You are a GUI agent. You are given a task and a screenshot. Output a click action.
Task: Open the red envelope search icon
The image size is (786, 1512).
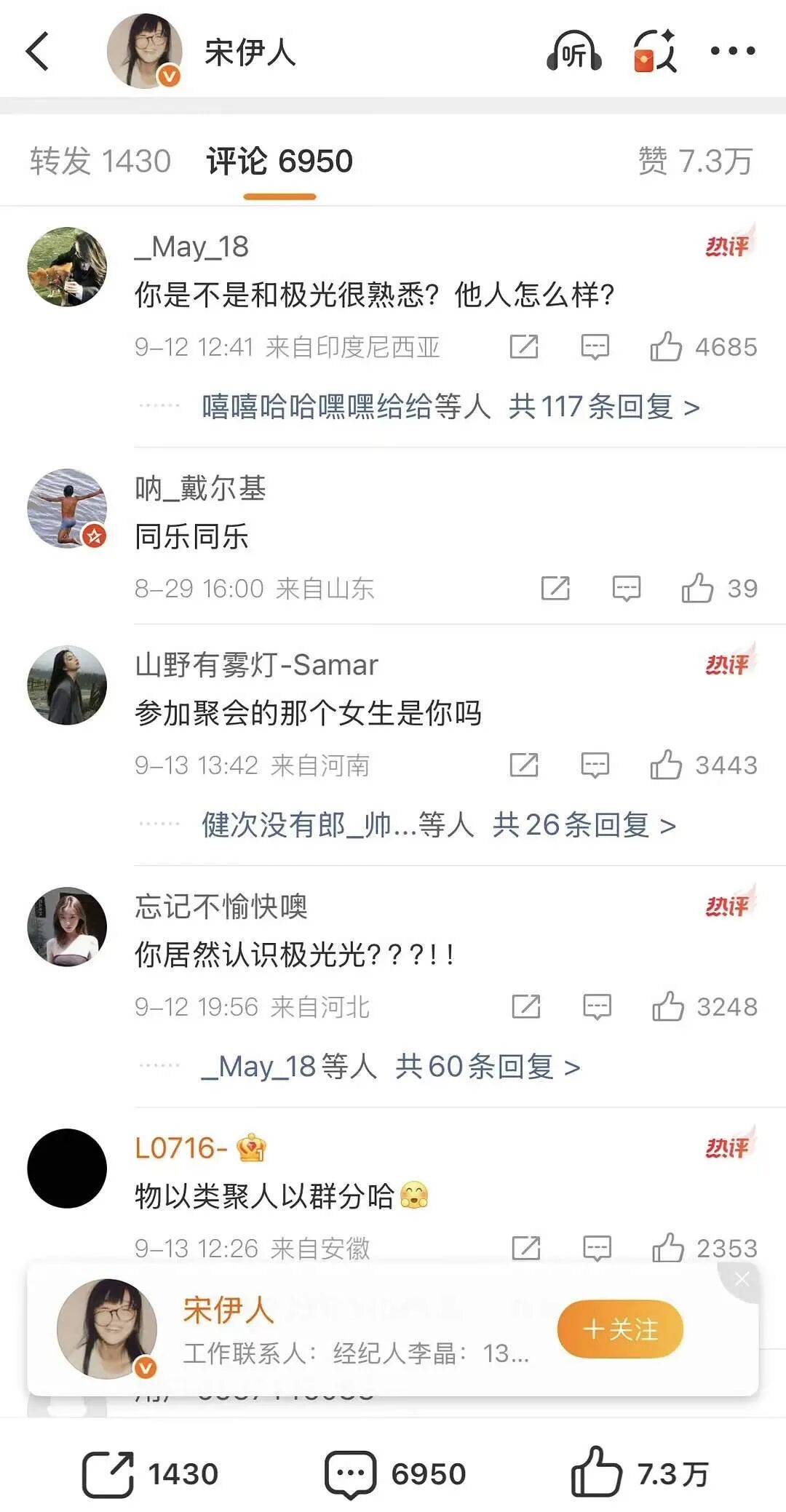tap(655, 52)
